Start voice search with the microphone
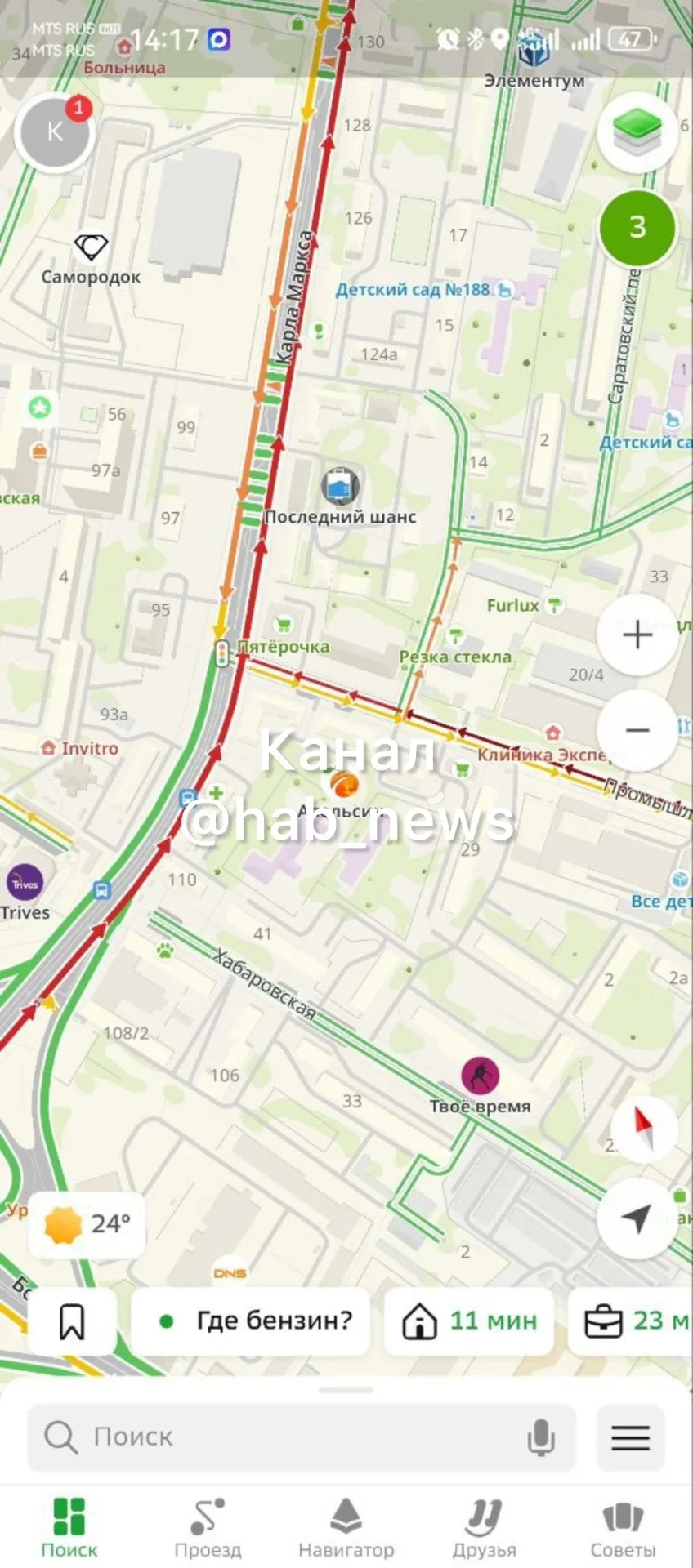Screen dimensions: 693x1568 pos(540,1437)
